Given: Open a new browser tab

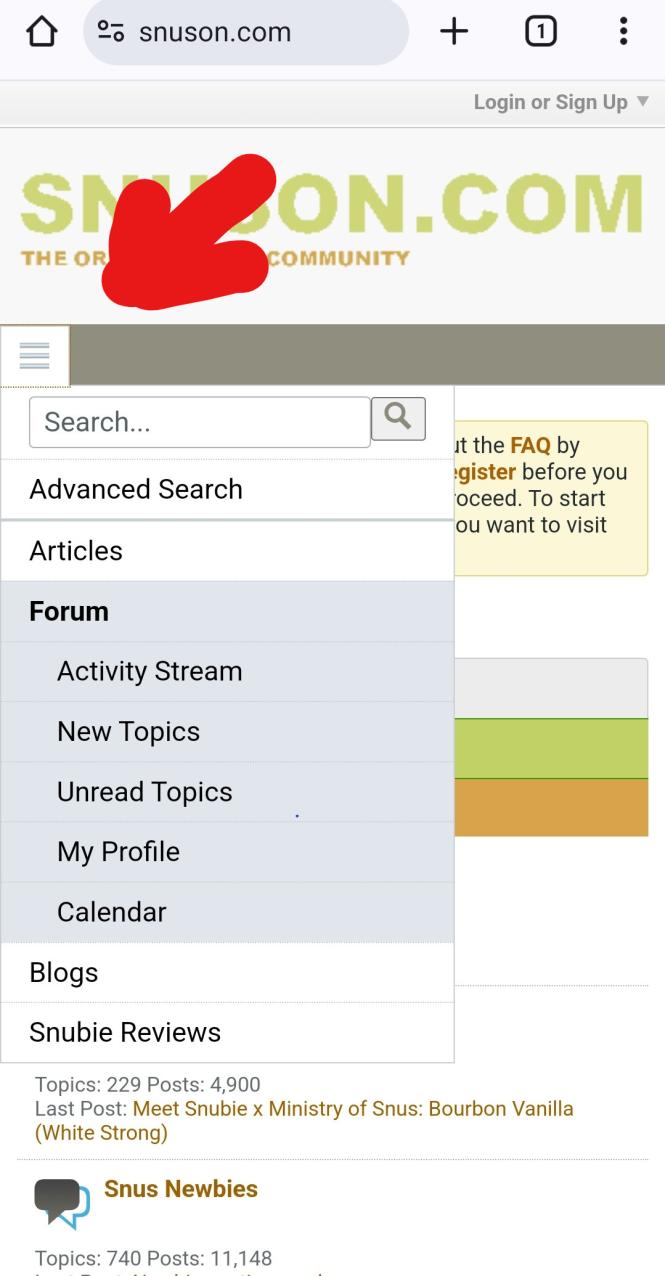Looking at the screenshot, I should click(454, 32).
